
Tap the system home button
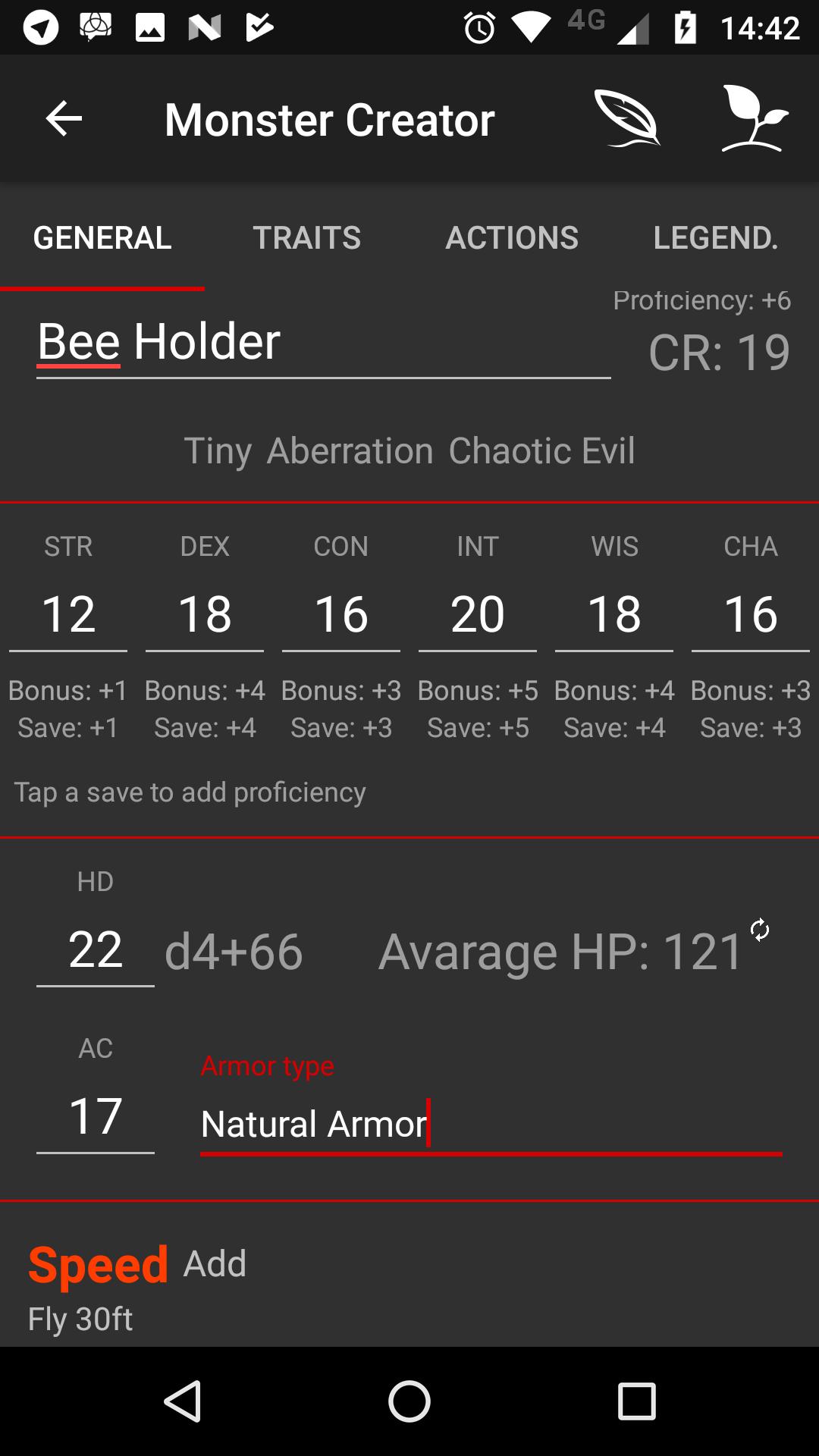[409, 1401]
